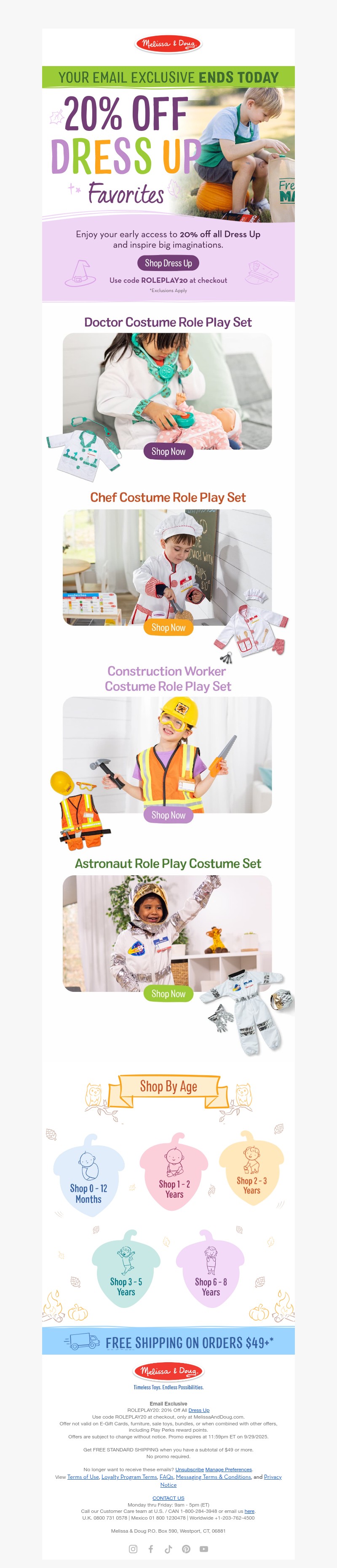
Task: Tap the Shop Dress Up button
Action: 168,263
